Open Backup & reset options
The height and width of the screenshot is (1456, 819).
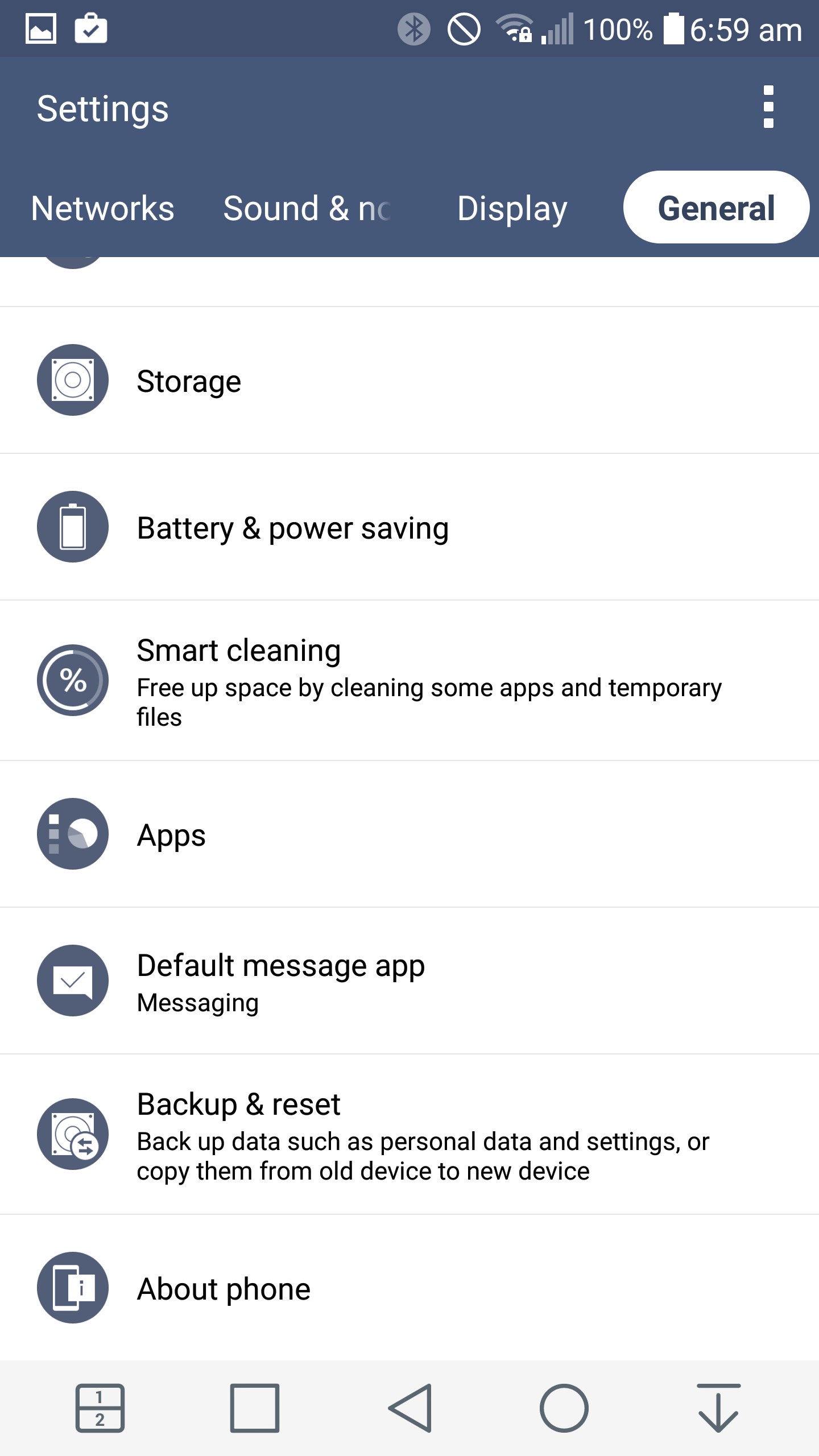coord(409,1135)
